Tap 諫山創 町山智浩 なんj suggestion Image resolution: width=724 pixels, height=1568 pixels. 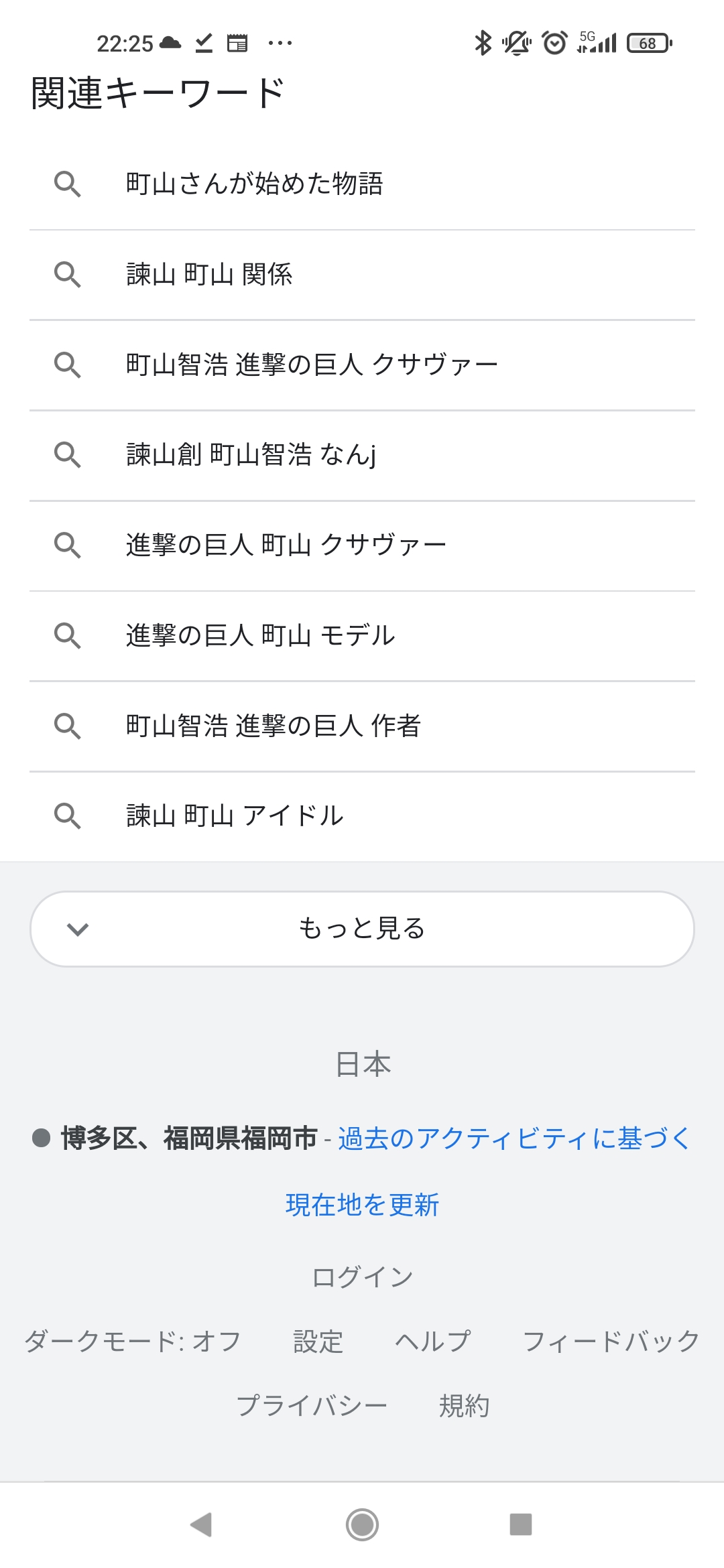[362, 456]
